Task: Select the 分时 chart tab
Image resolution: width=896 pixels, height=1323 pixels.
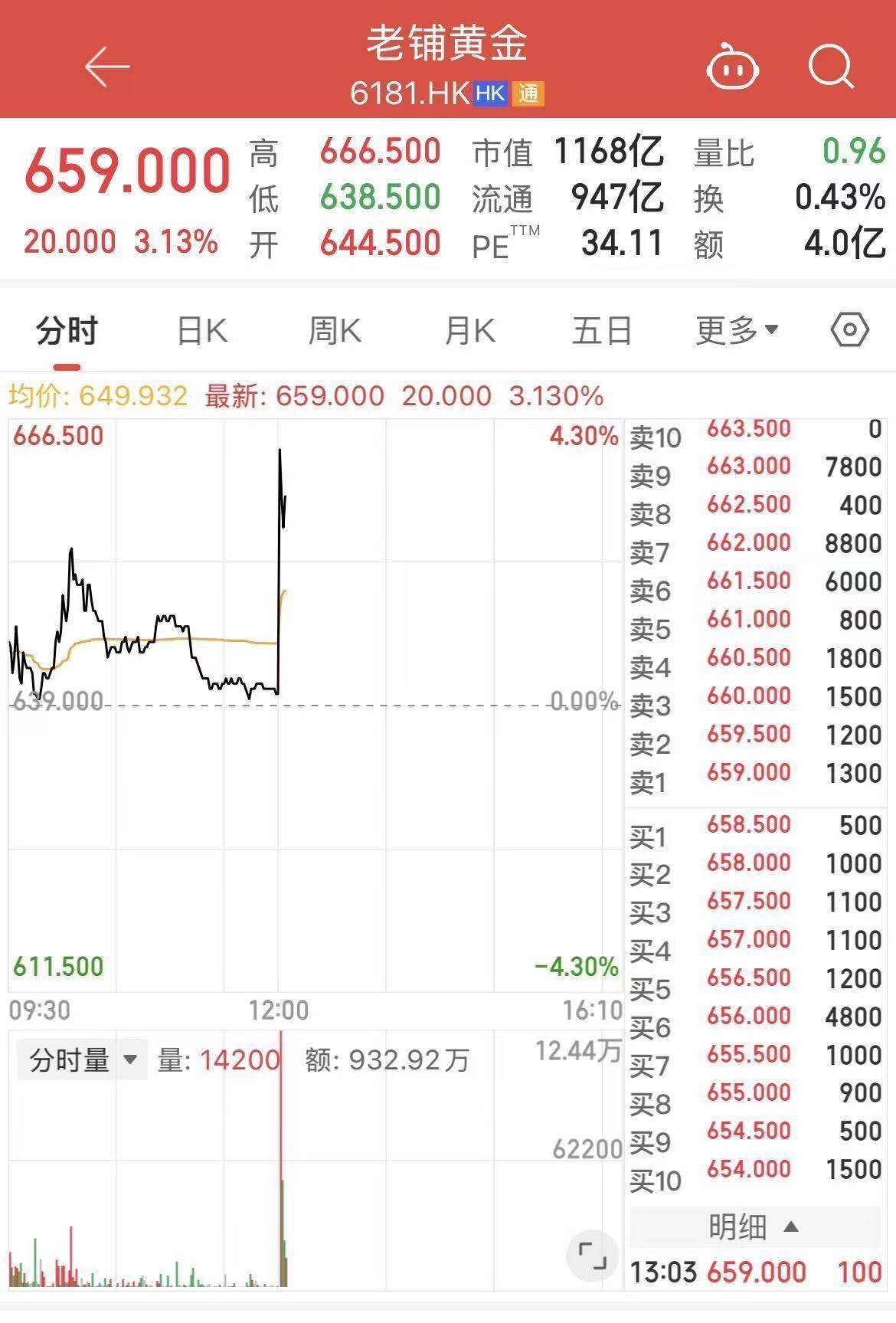Action: (x=67, y=331)
